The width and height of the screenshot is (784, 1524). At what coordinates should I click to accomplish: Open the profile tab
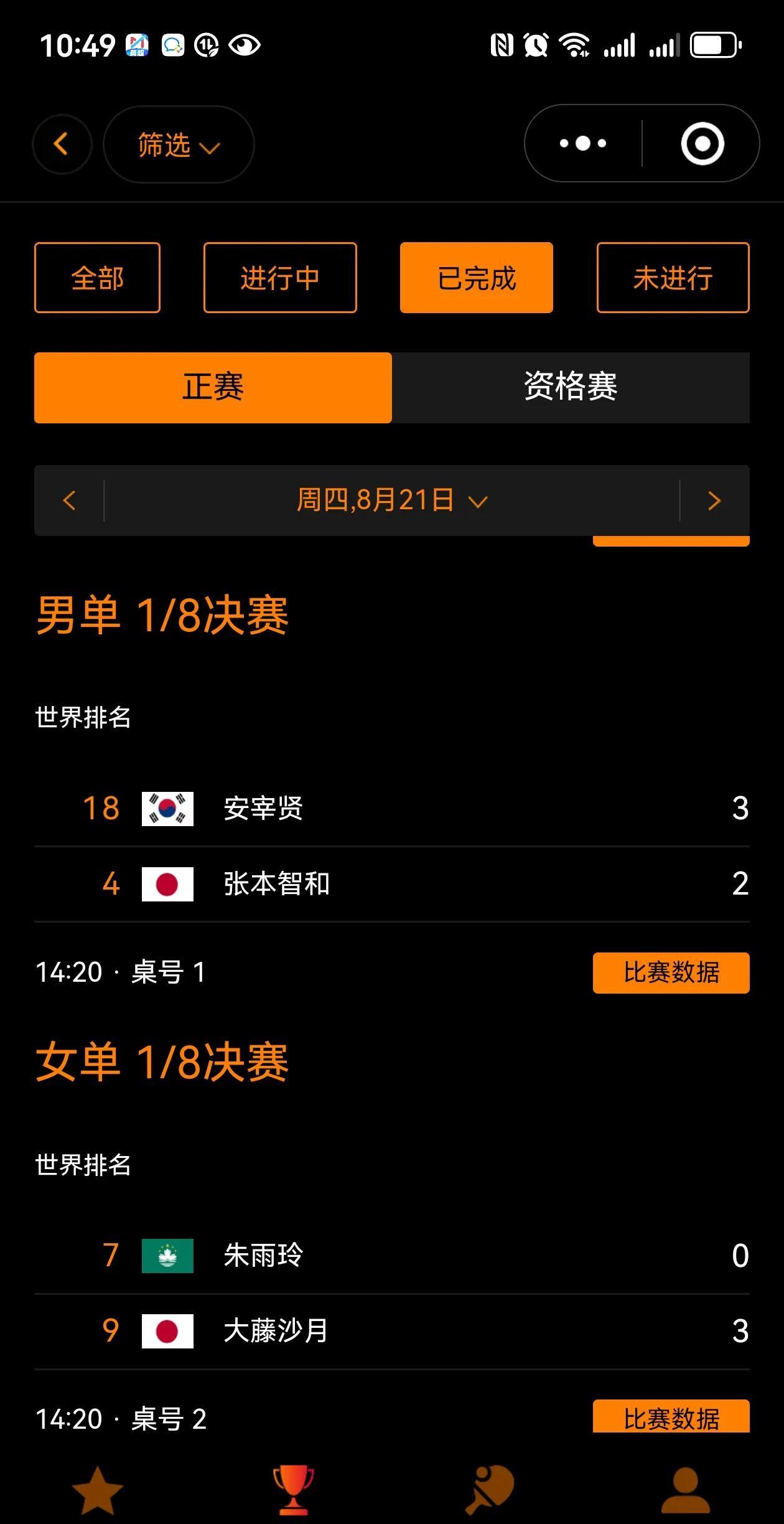point(685,1490)
